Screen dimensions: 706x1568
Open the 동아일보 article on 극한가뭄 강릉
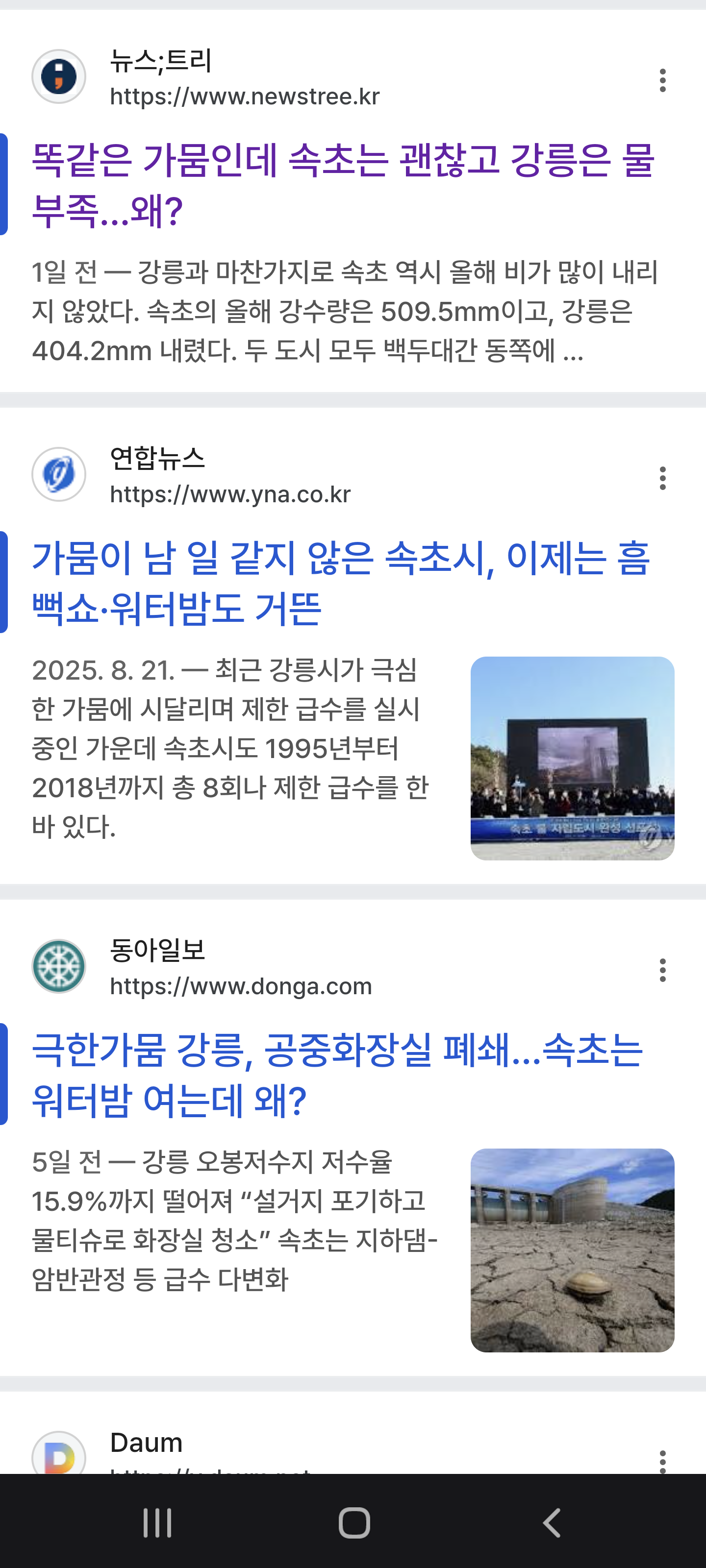337,1075
